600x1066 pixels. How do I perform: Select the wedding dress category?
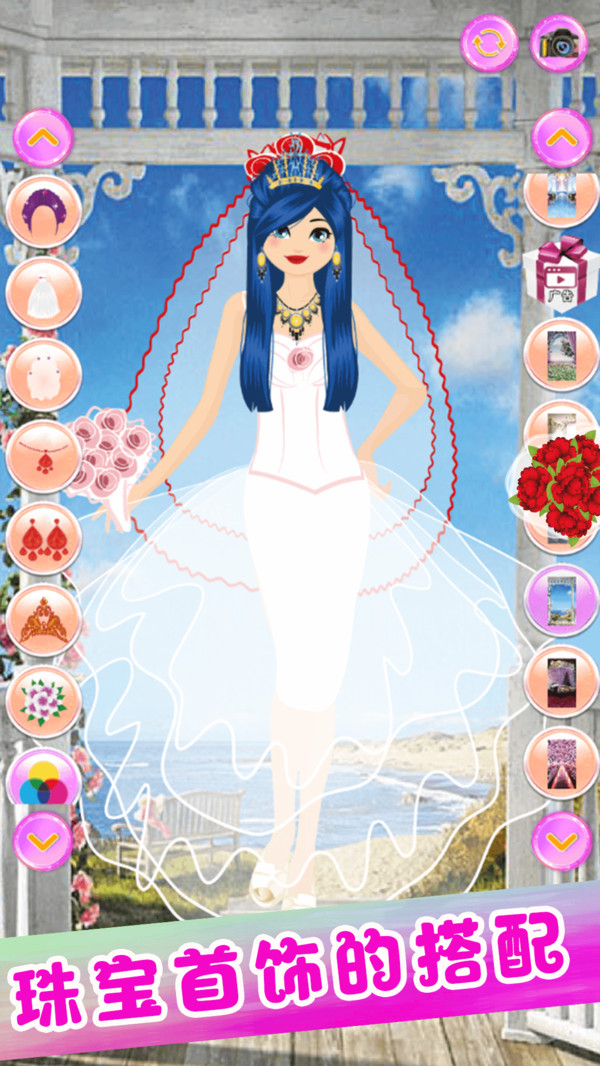43,293
